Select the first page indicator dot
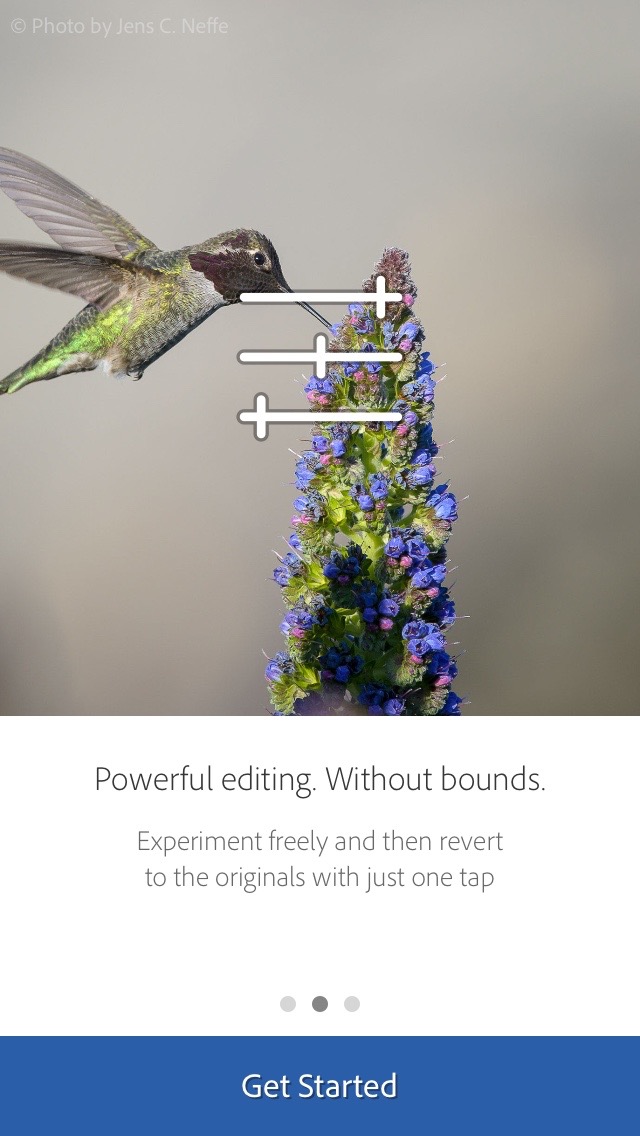The height and width of the screenshot is (1136, 640). [x=288, y=1004]
